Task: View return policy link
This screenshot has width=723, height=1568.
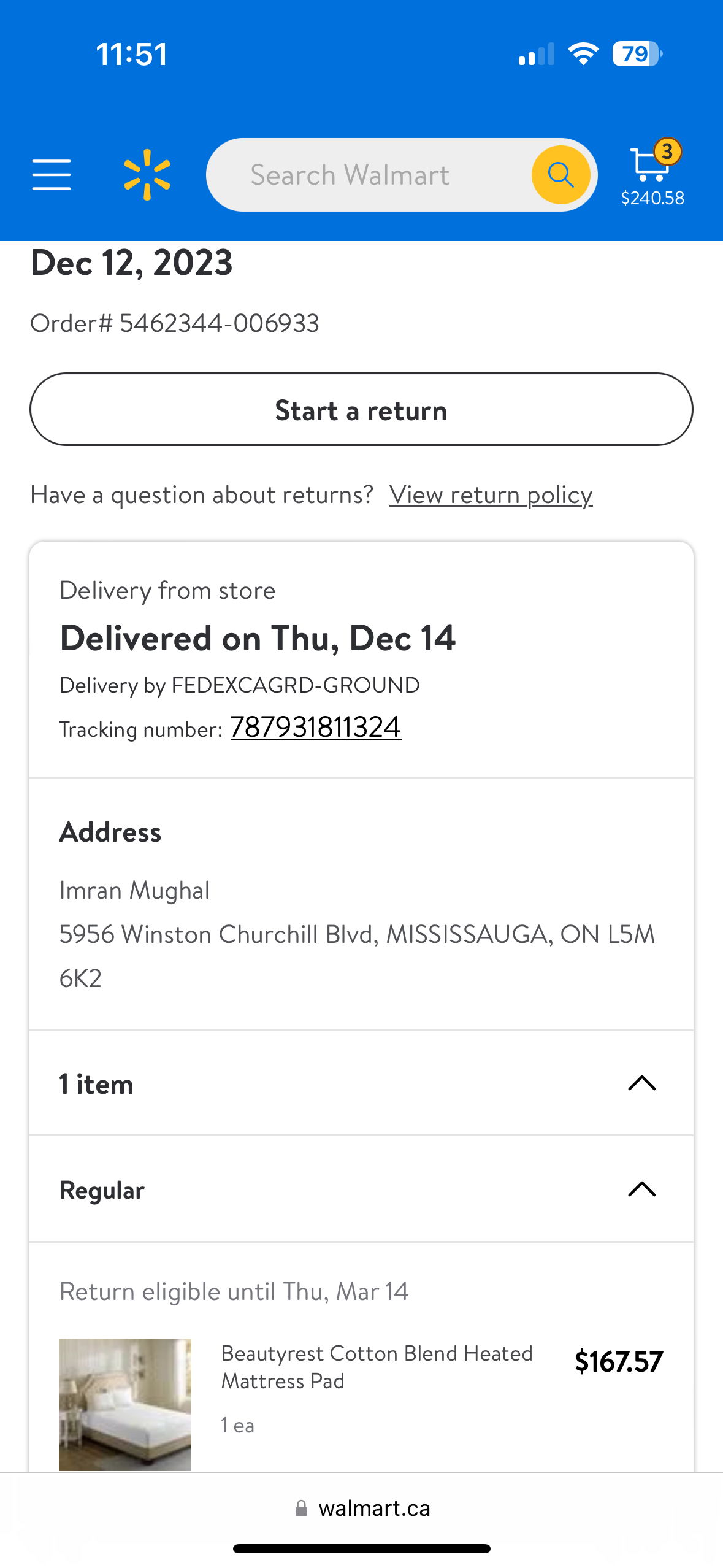Action: (x=491, y=494)
